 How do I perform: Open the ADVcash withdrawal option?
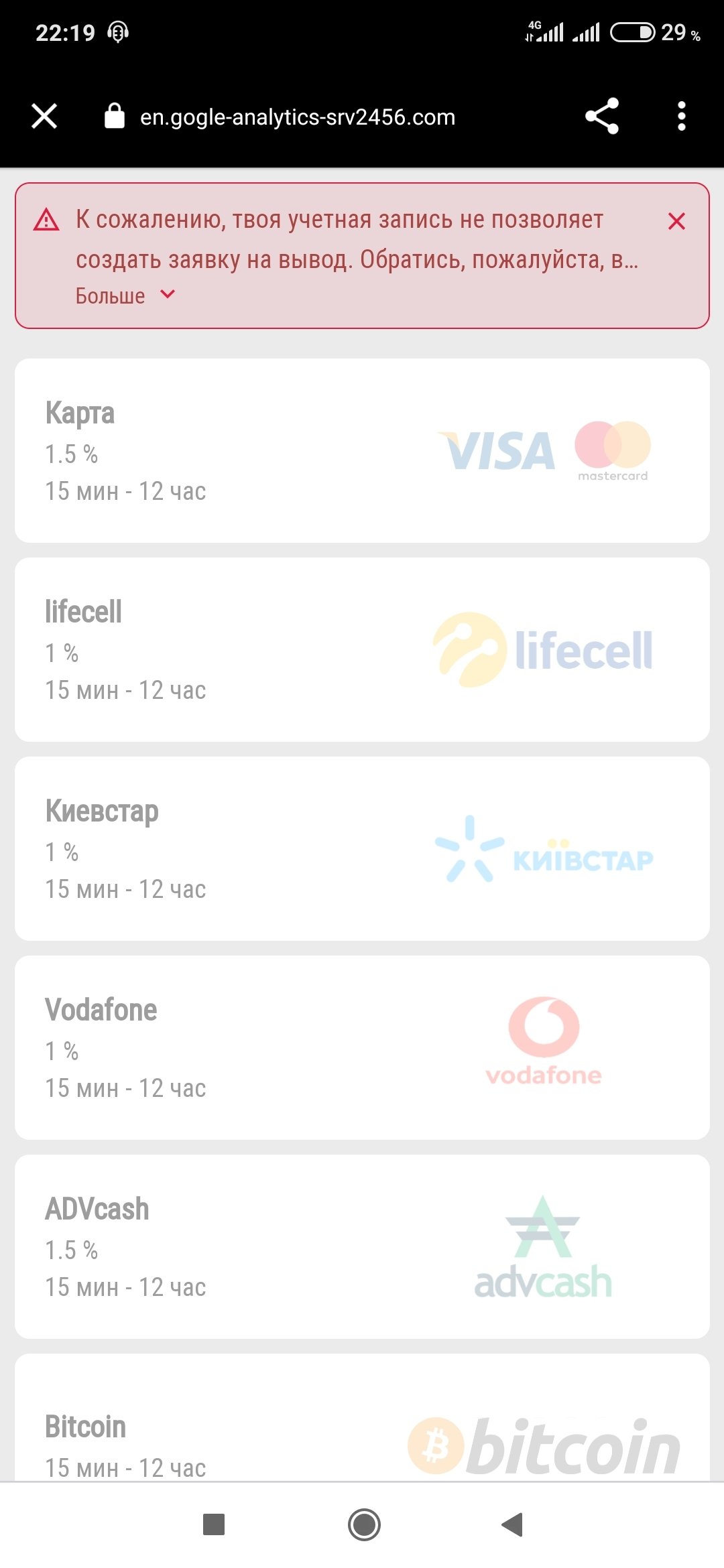(x=362, y=1246)
